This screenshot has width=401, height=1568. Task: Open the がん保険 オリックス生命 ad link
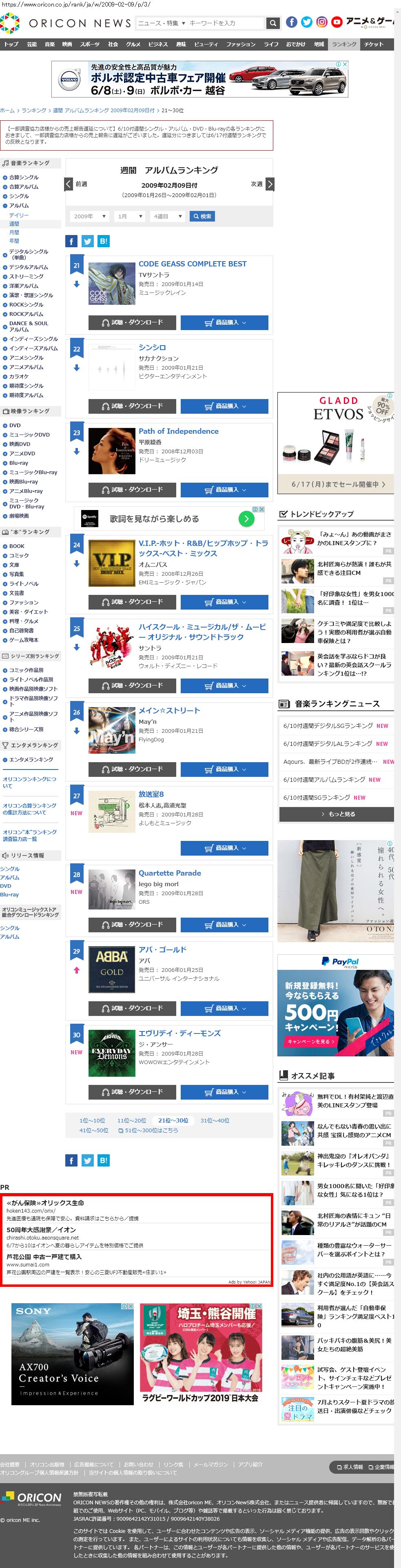46,1203
